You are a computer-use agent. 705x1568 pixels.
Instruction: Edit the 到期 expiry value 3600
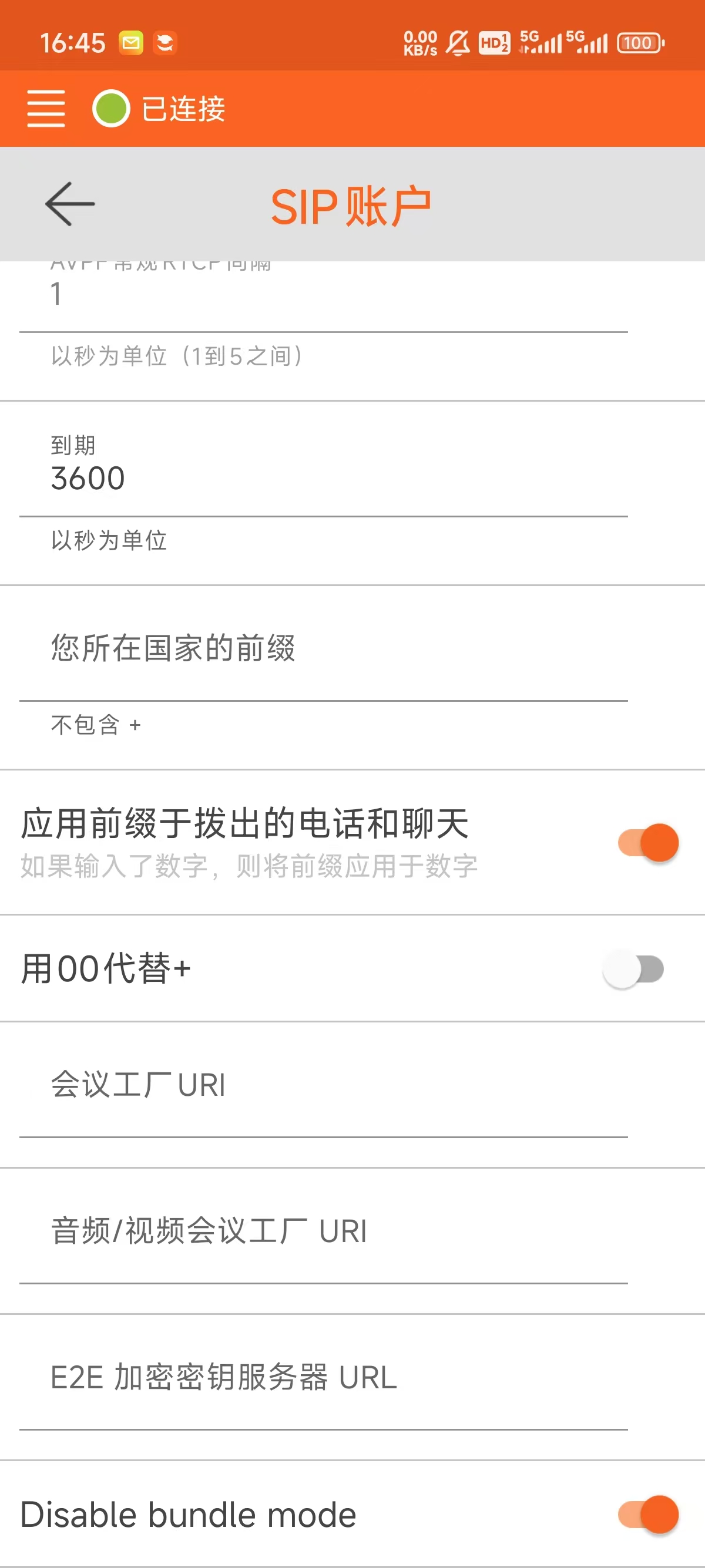(x=323, y=479)
